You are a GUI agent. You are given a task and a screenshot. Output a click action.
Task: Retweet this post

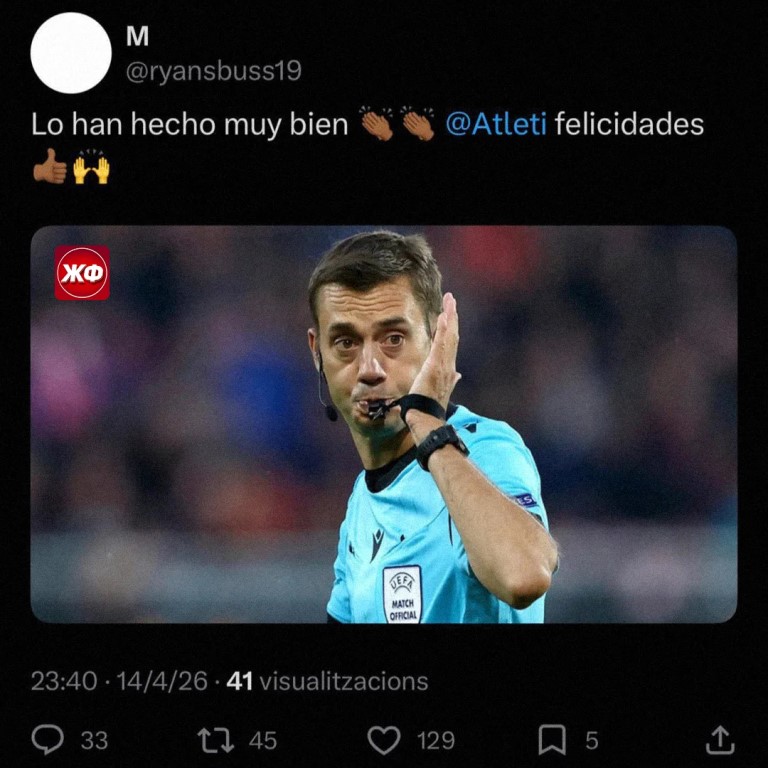[216, 740]
